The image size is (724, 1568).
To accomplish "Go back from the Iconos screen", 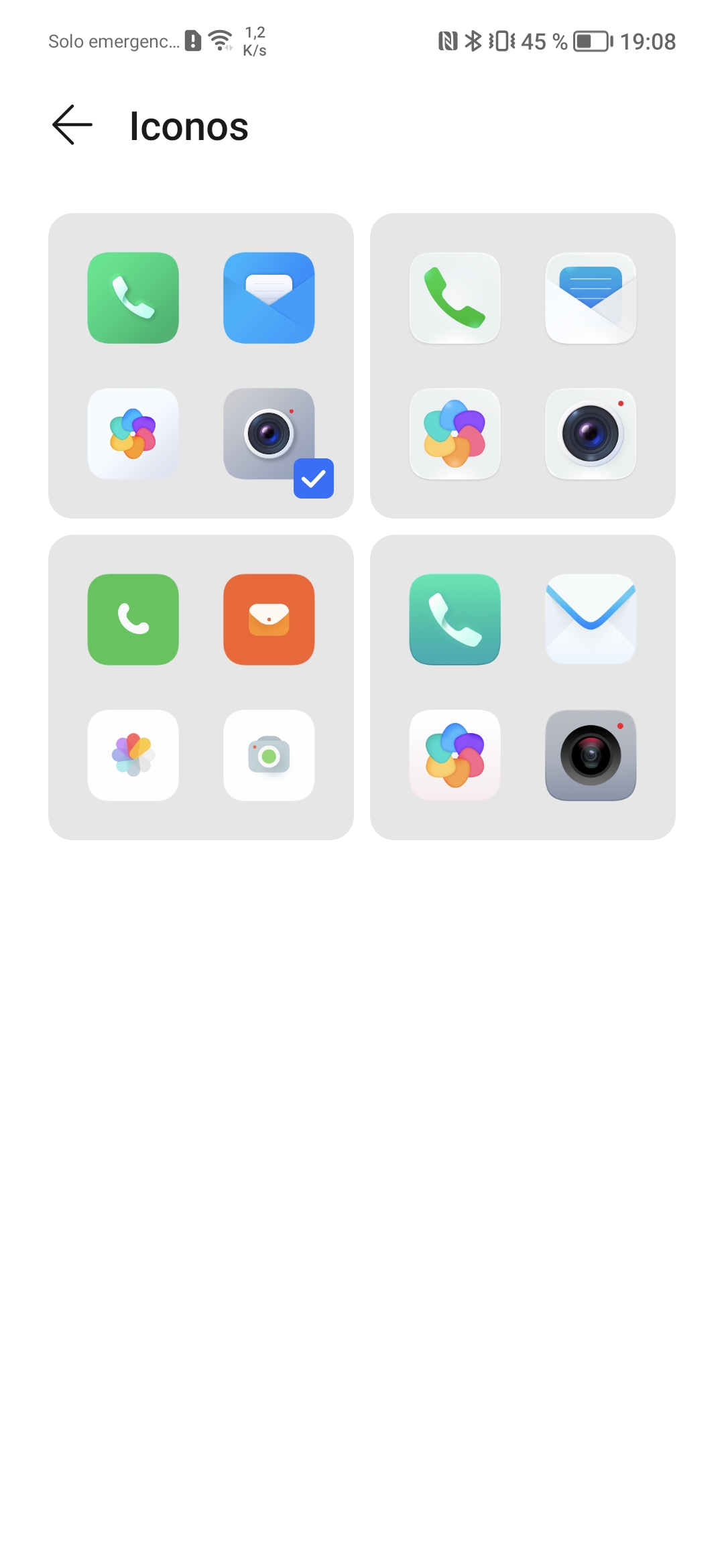I will (72, 125).
